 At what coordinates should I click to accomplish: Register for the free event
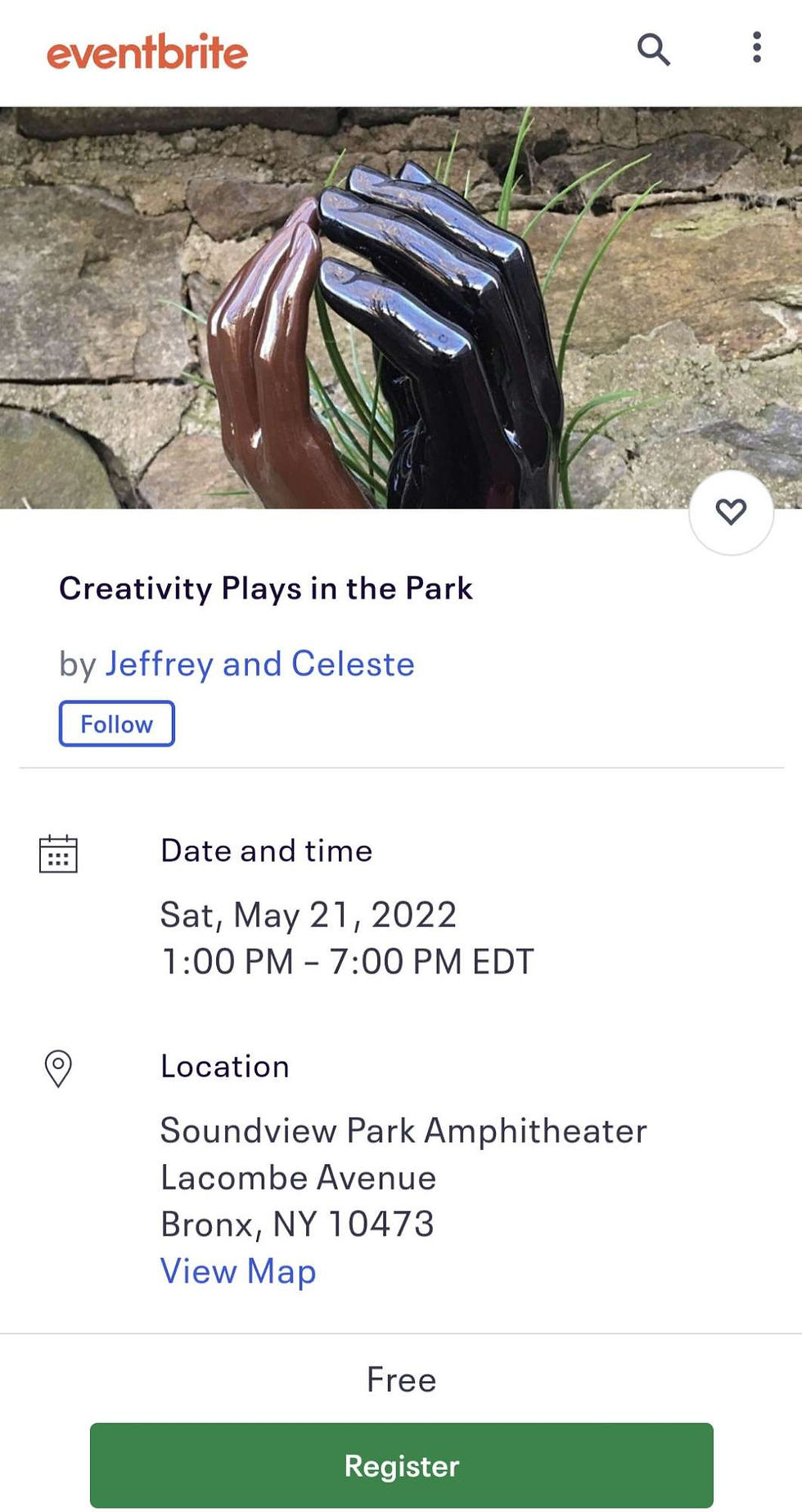pos(401,1465)
